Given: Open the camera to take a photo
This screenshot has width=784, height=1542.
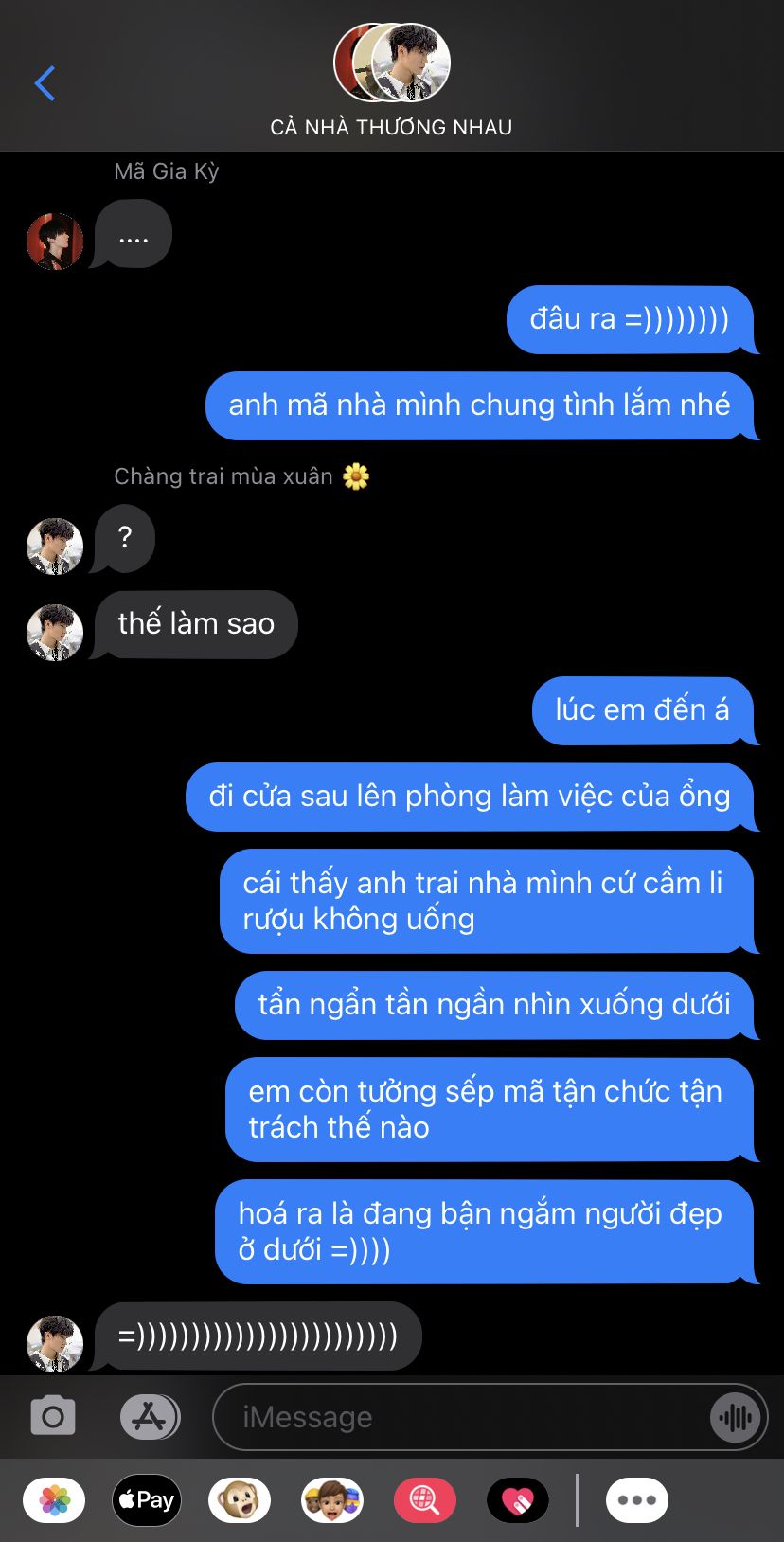Looking at the screenshot, I should (x=53, y=1417).
